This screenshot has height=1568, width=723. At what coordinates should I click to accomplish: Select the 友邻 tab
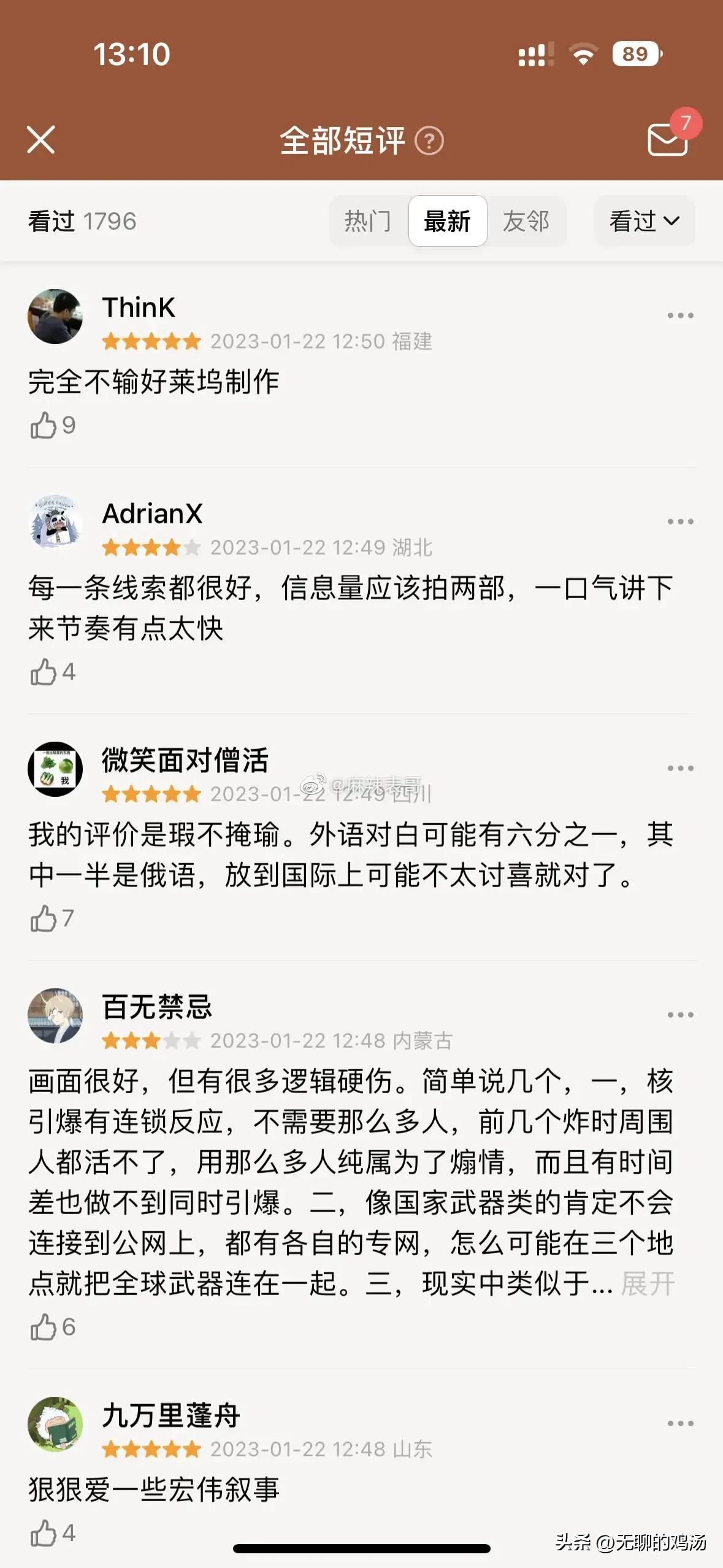[526, 221]
